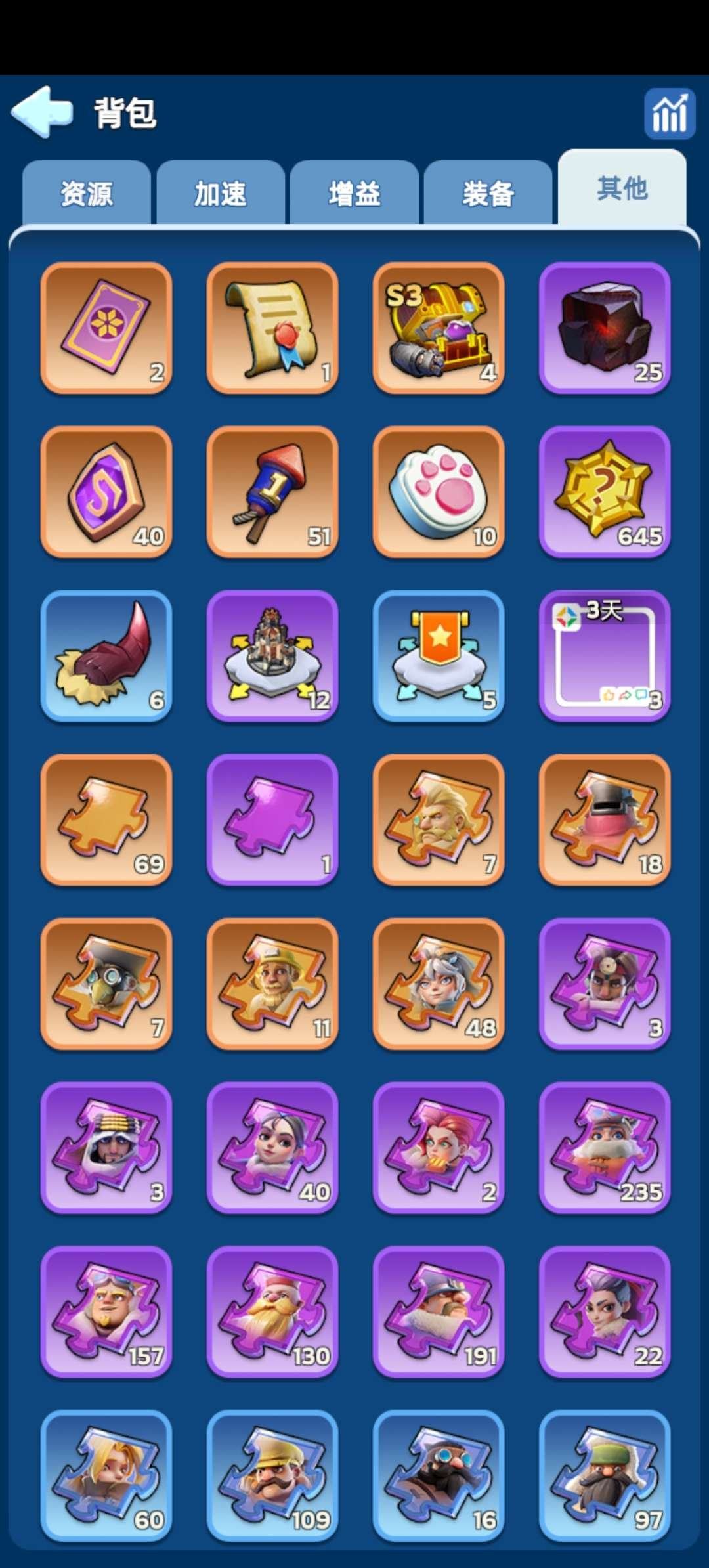This screenshot has width=709, height=1568.
Task: Select the firework rocket item with 51
Action: pyautogui.click(x=272, y=492)
